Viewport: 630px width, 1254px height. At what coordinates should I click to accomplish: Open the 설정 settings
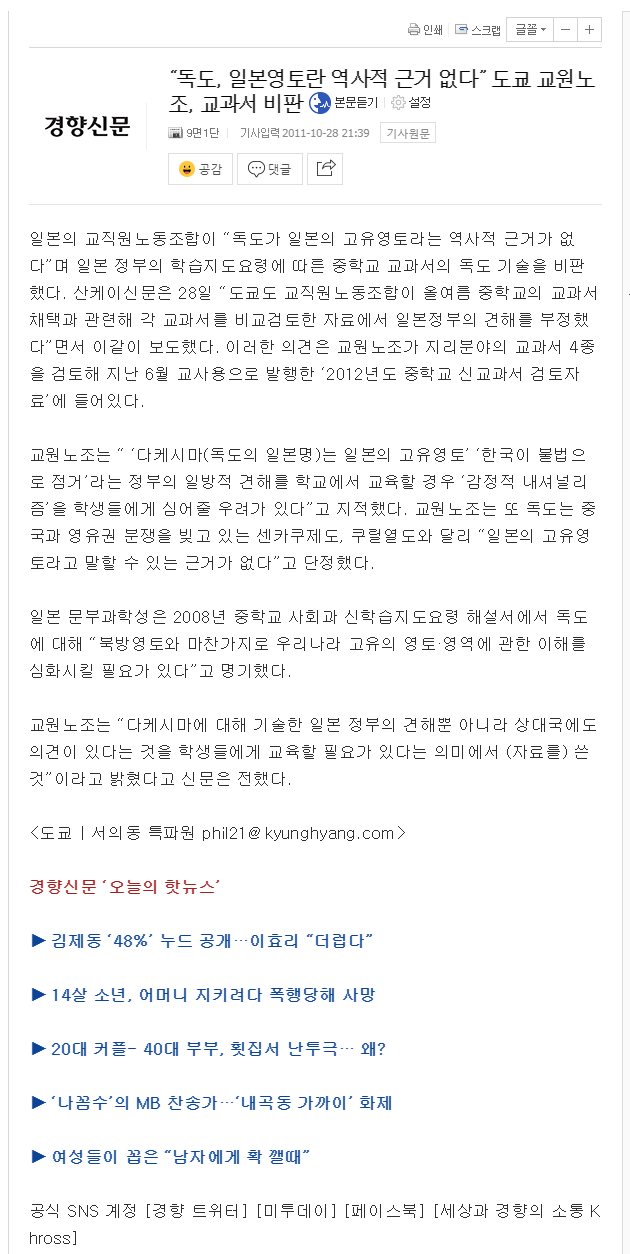tap(410, 102)
